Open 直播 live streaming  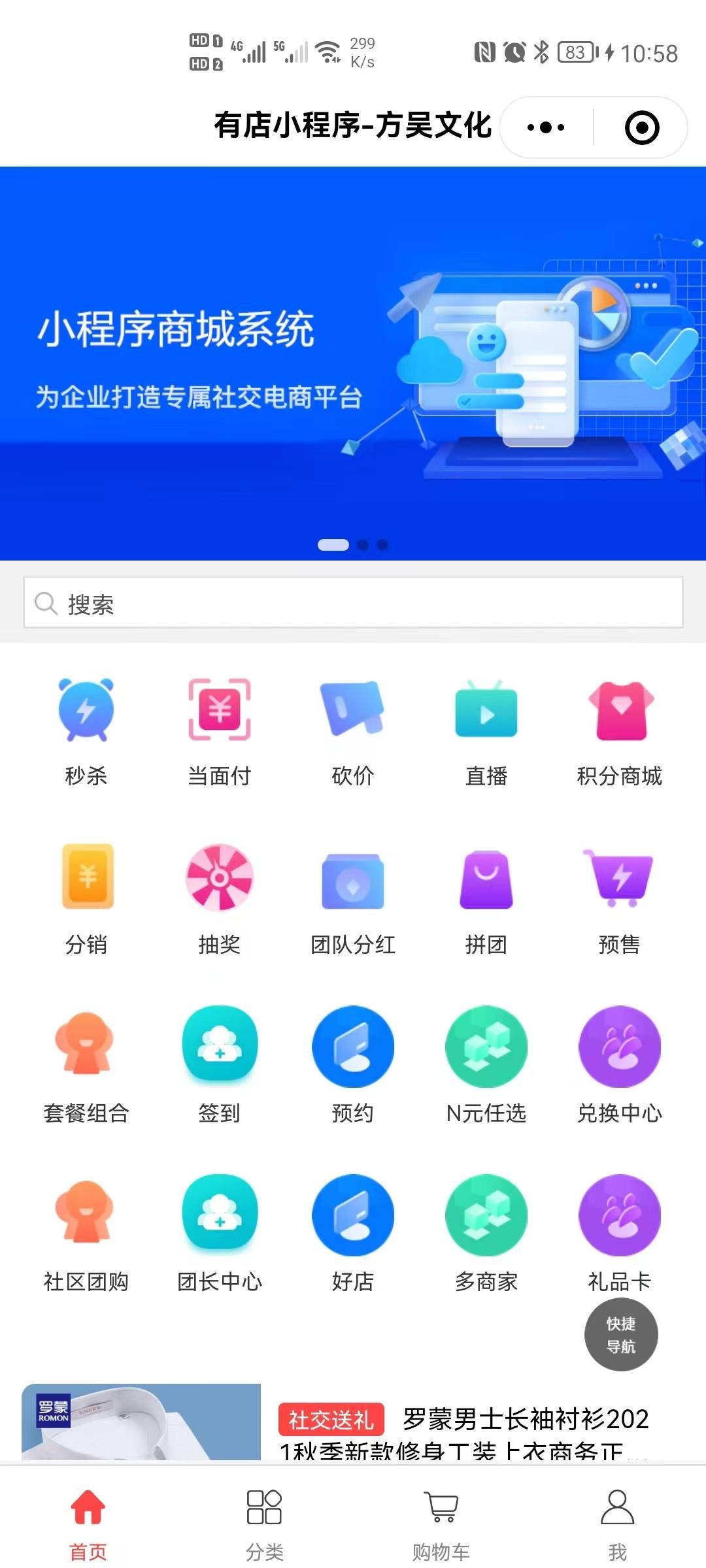tap(486, 730)
